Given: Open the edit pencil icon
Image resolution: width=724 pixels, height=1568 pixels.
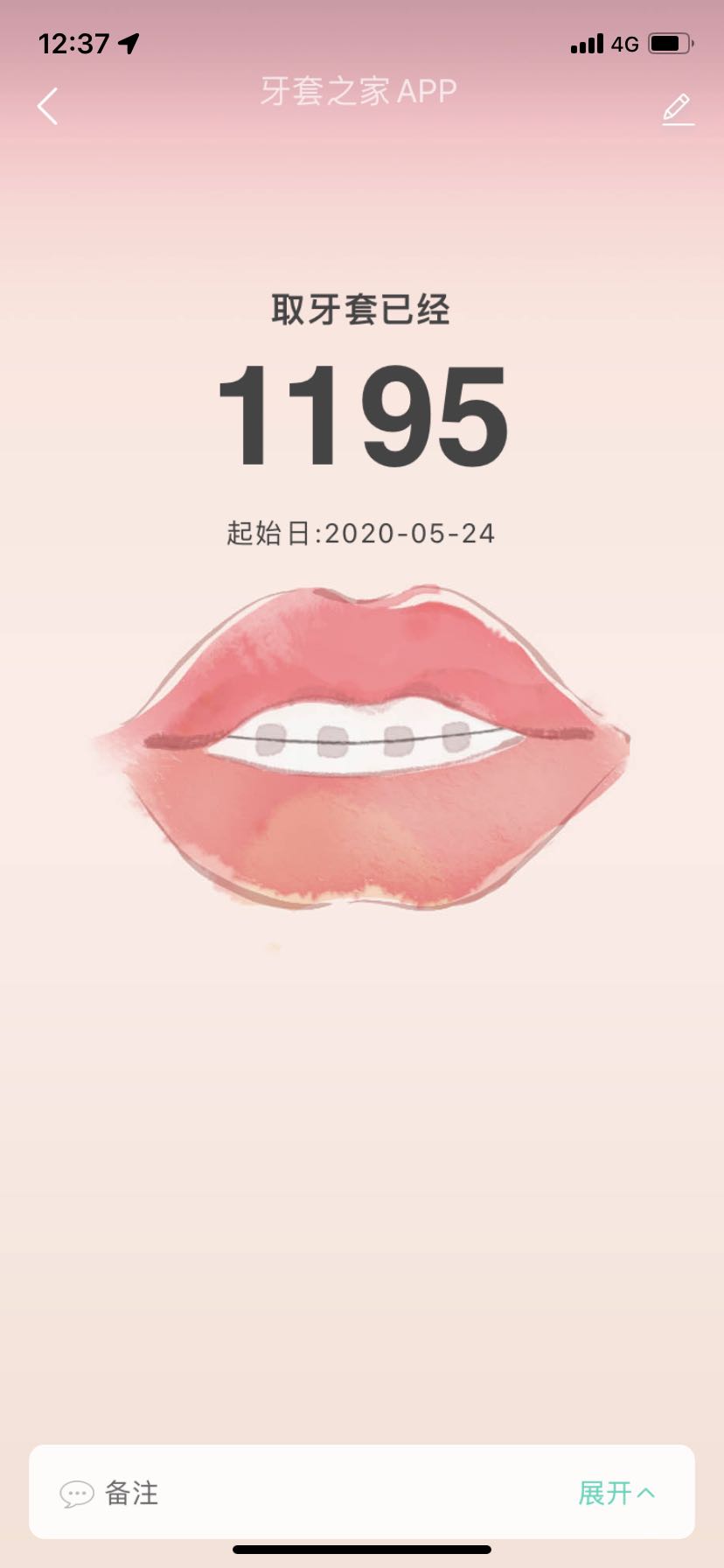Looking at the screenshot, I should coord(677,109).
